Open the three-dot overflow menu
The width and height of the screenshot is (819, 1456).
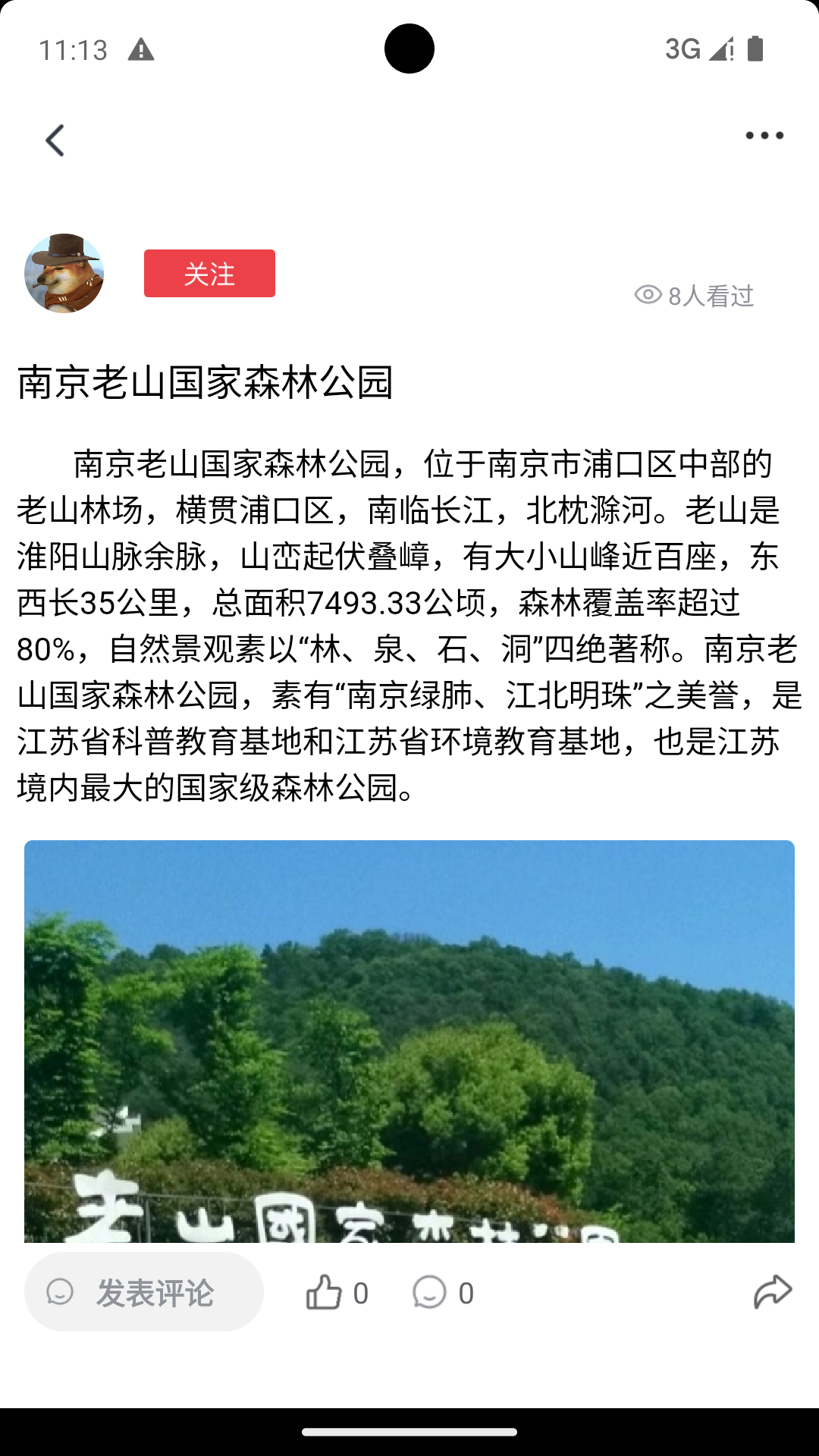(x=764, y=136)
